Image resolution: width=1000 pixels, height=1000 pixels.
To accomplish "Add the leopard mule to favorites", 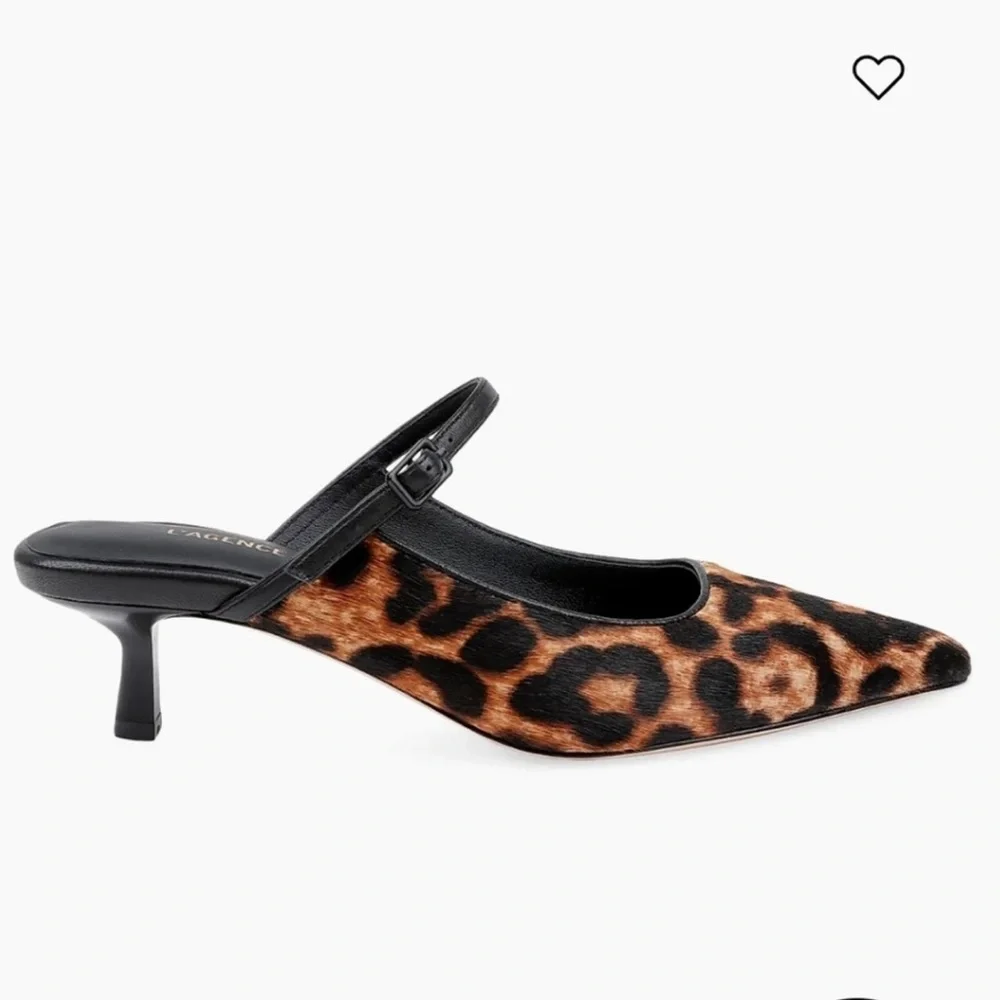I will (x=878, y=77).
